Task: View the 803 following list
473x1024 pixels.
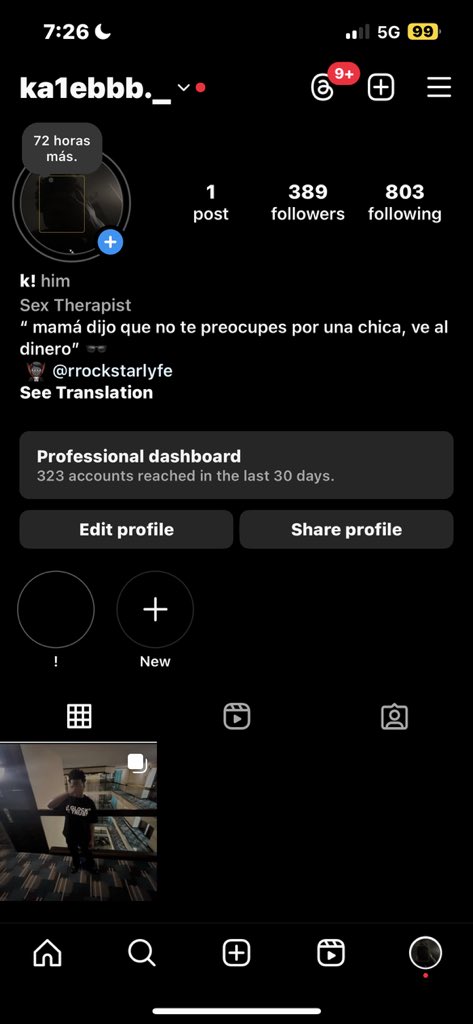Action: [x=404, y=202]
